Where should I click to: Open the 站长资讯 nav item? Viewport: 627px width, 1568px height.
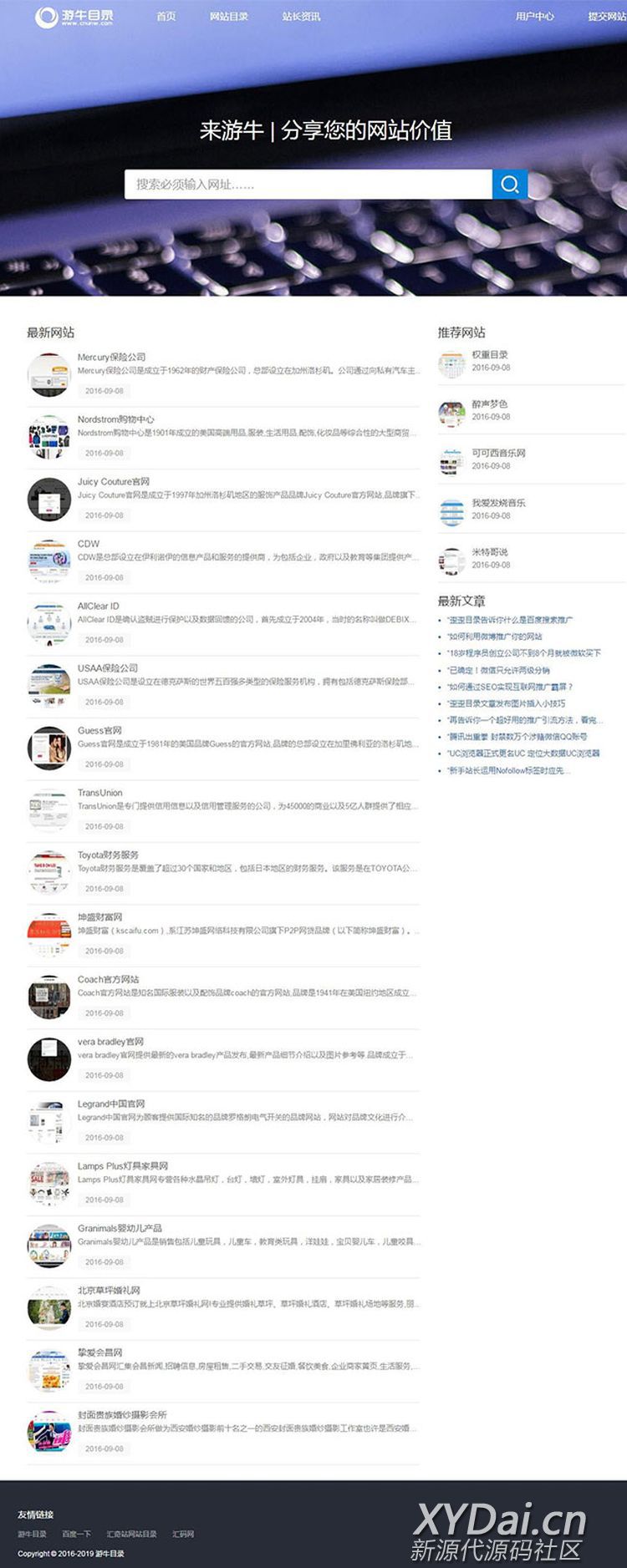(x=301, y=16)
